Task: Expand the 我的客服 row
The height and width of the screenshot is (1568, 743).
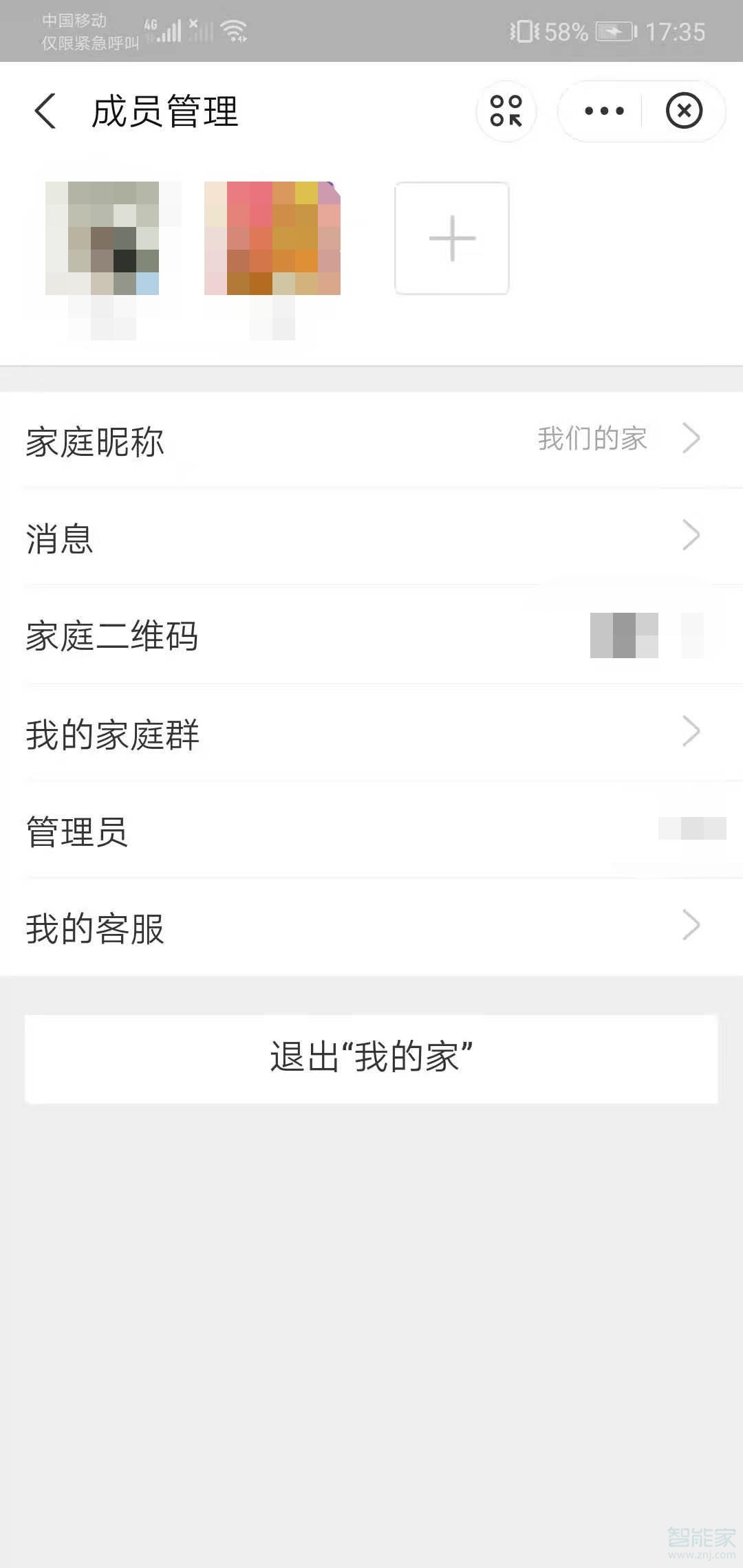Action: point(371,927)
